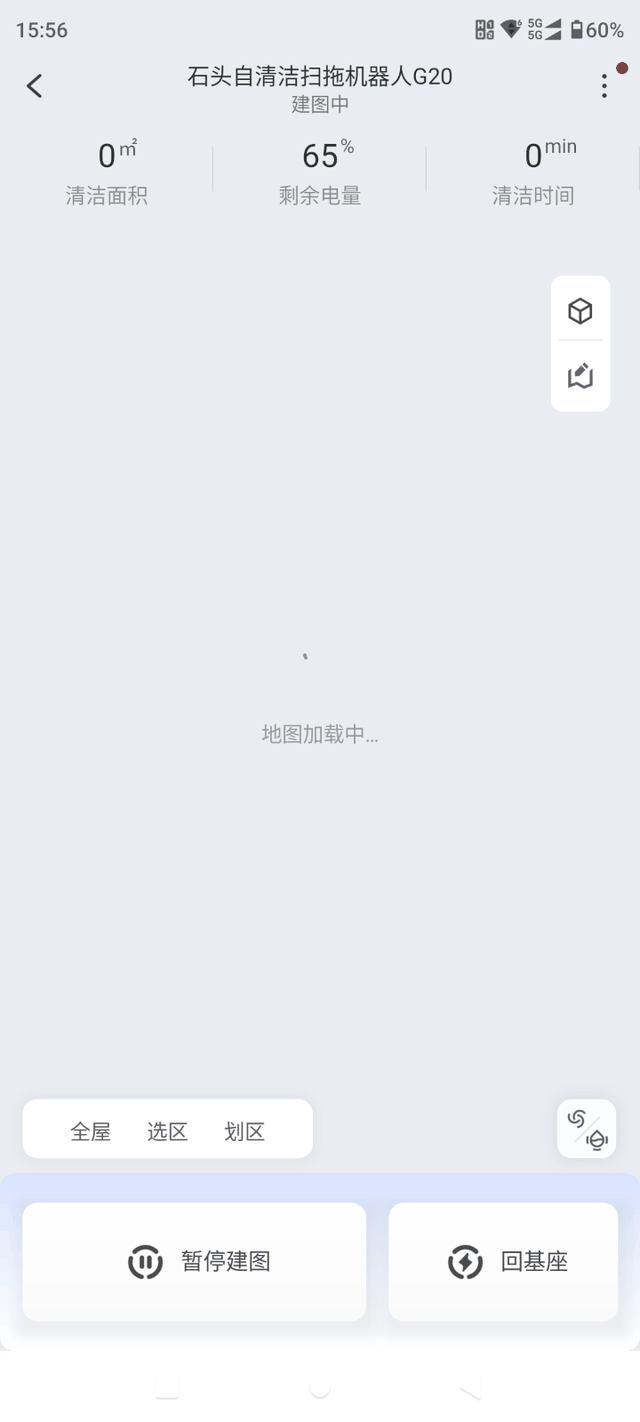Viewport: 640px width, 1422px height.
Task: Send the robot back with 回基座
Action: pos(503,1262)
